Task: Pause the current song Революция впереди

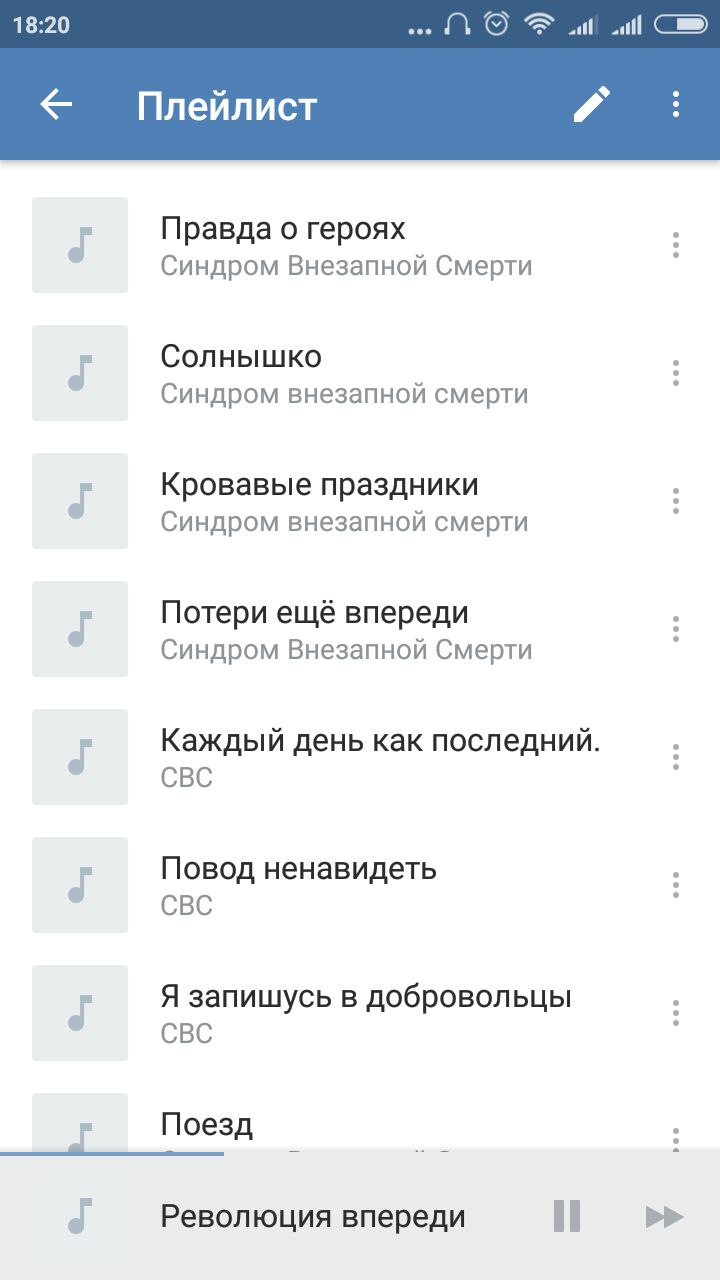Action: click(x=567, y=1217)
